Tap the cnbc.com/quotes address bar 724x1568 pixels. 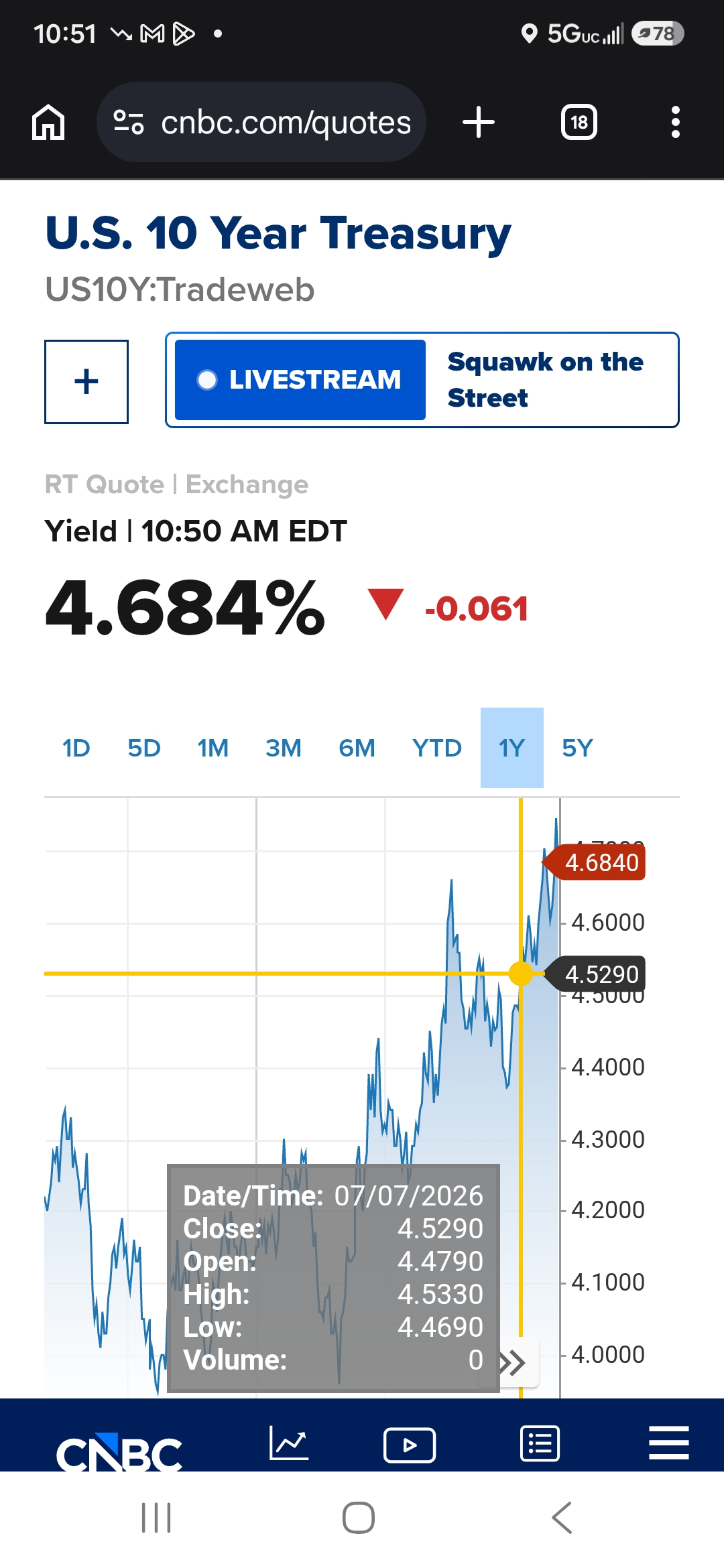(x=261, y=123)
